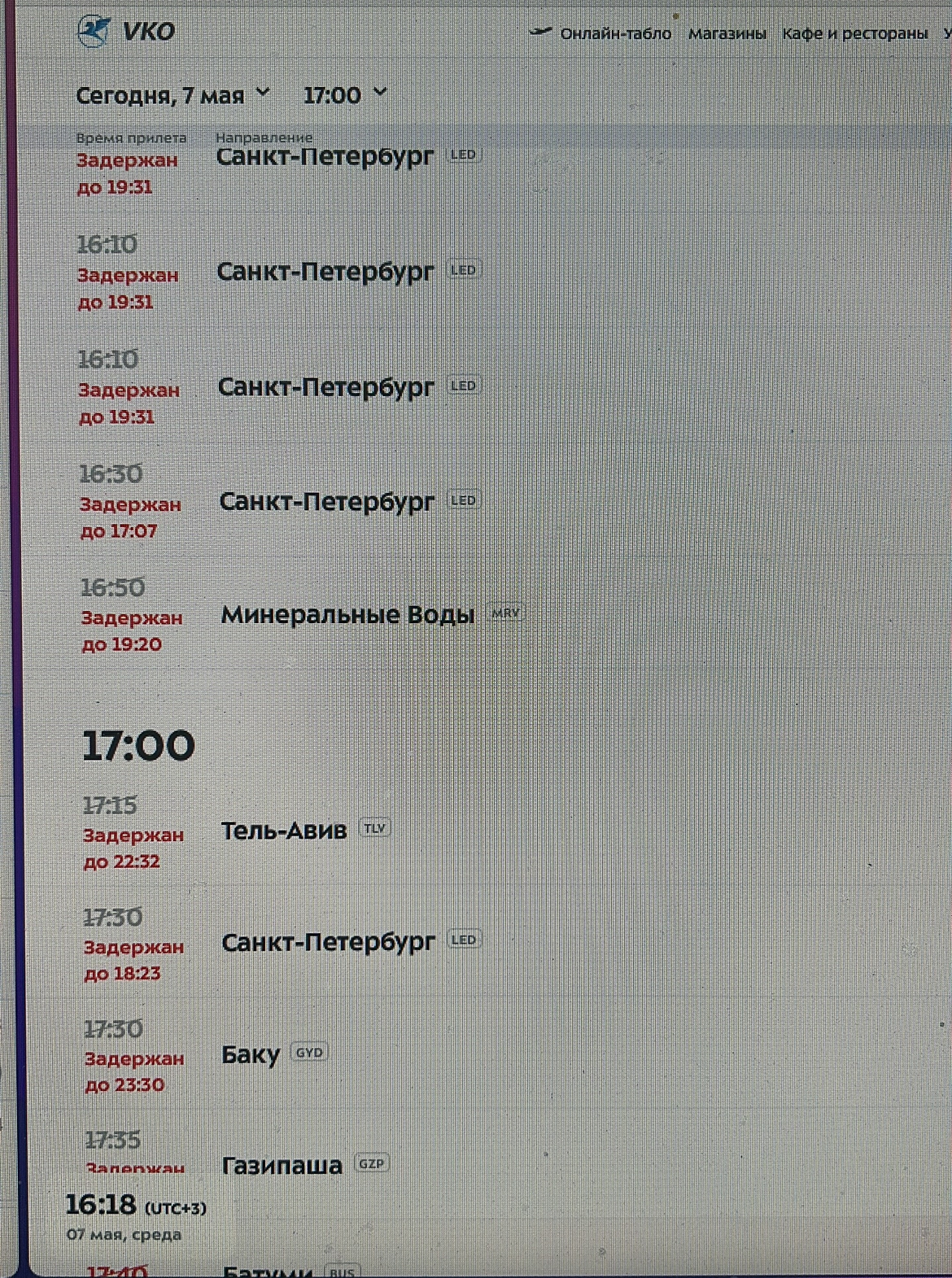The image size is (952, 1278).
Task: Tap the VKO logo to go home
Action: tap(126, 31)
